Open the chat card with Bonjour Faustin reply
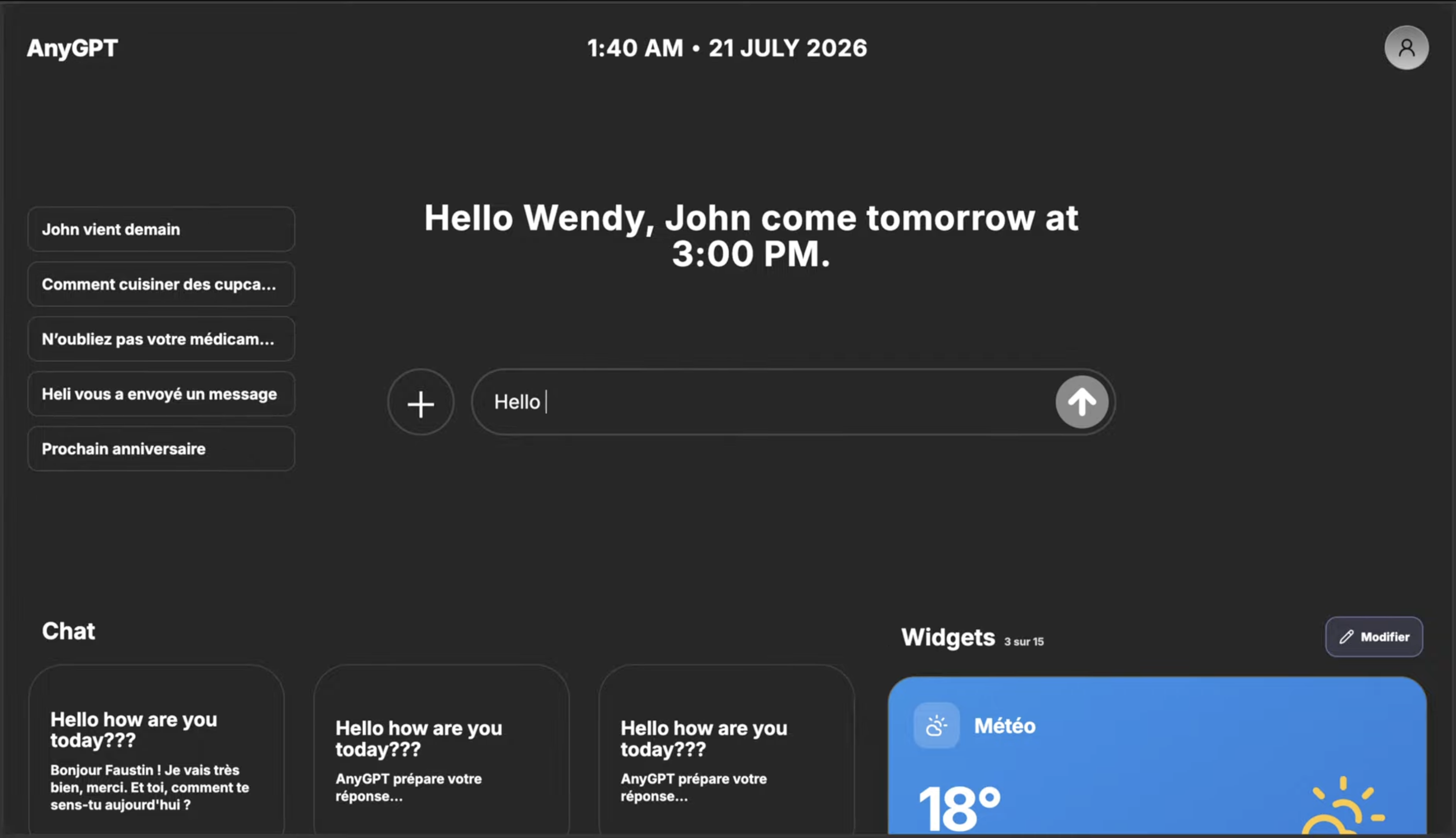1456x838 pixels. [156, 750]
